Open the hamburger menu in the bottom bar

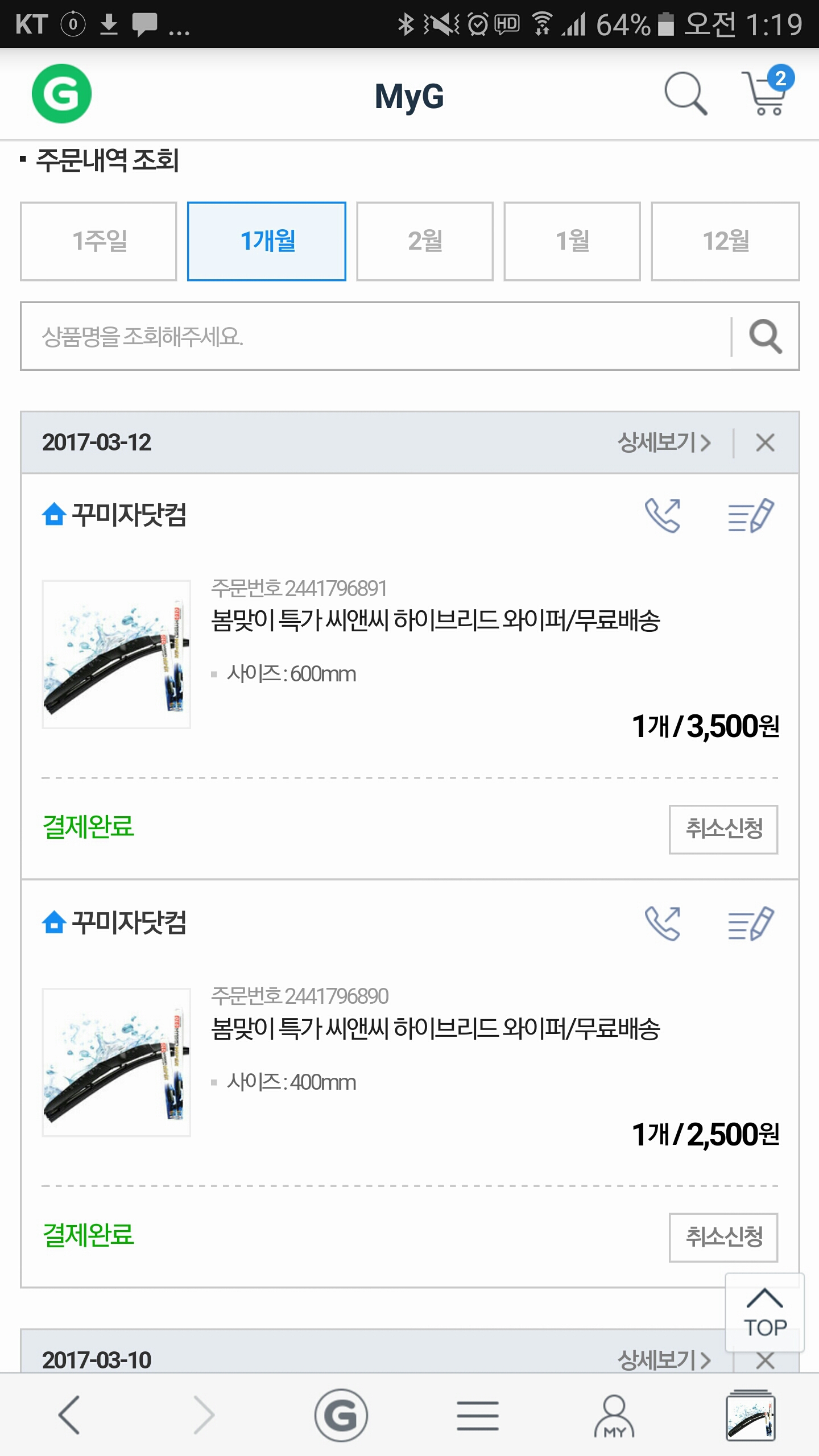pyautogui.click(x=478, y=1415)
